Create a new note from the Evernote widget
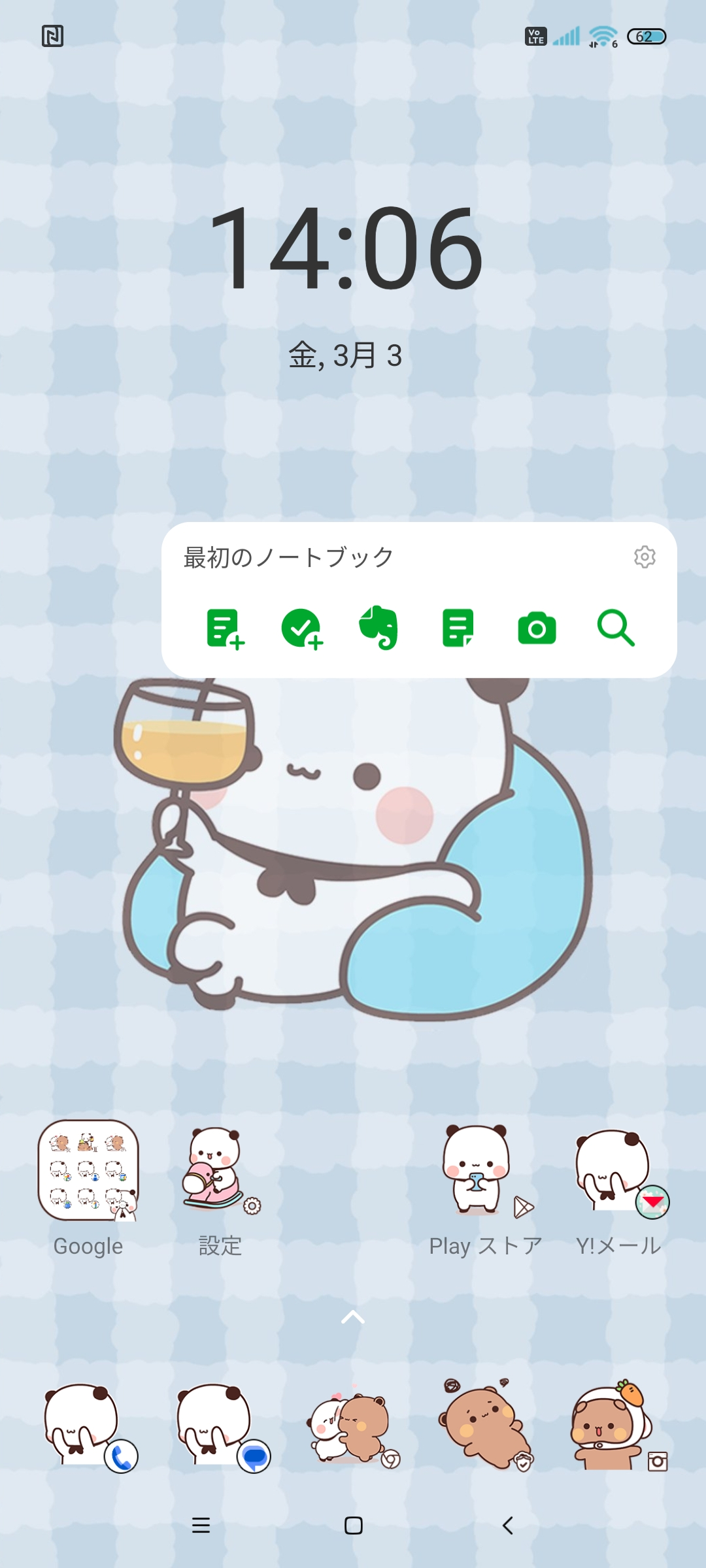The width and height of the screenshot is (706, 1568). tap(226, 629)
